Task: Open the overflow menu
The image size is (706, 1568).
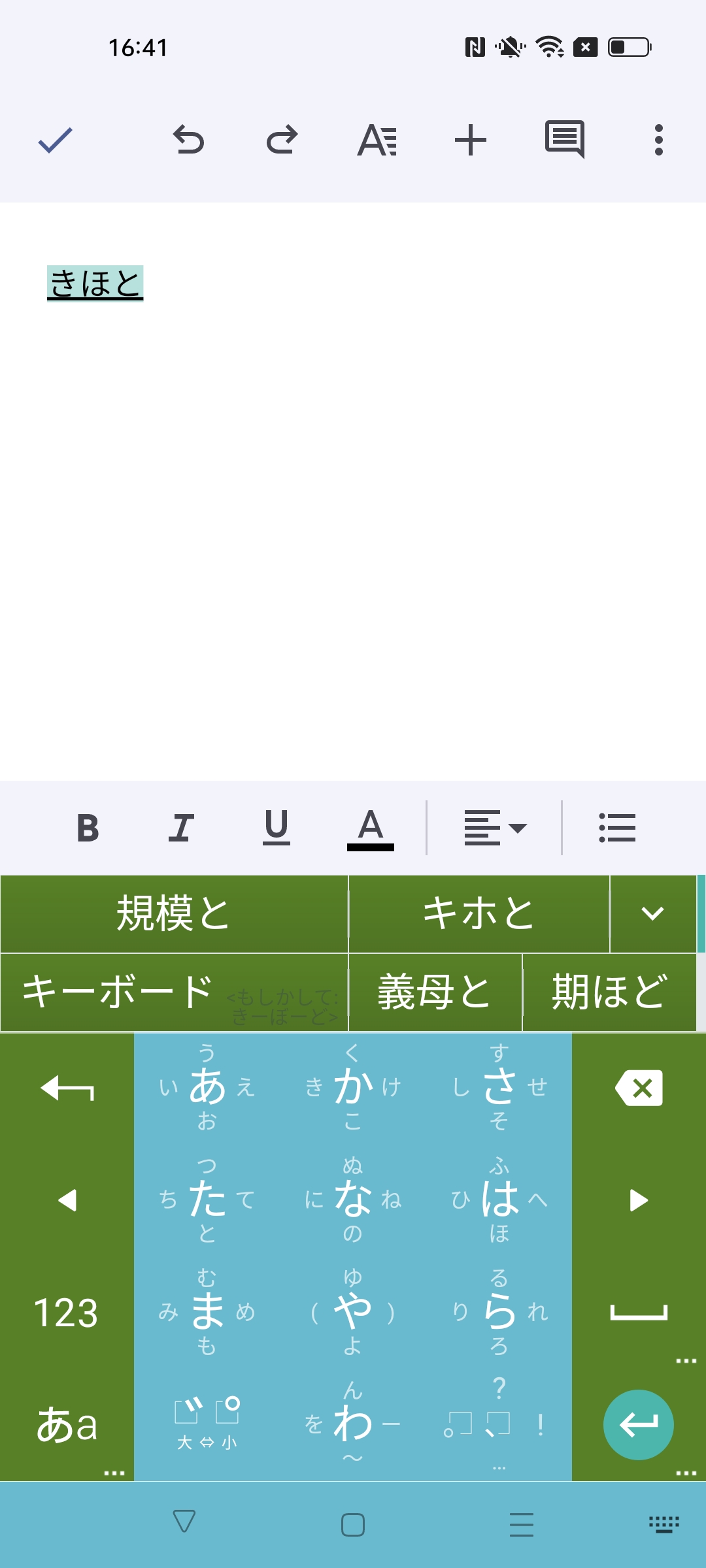Action: [658, 140]
